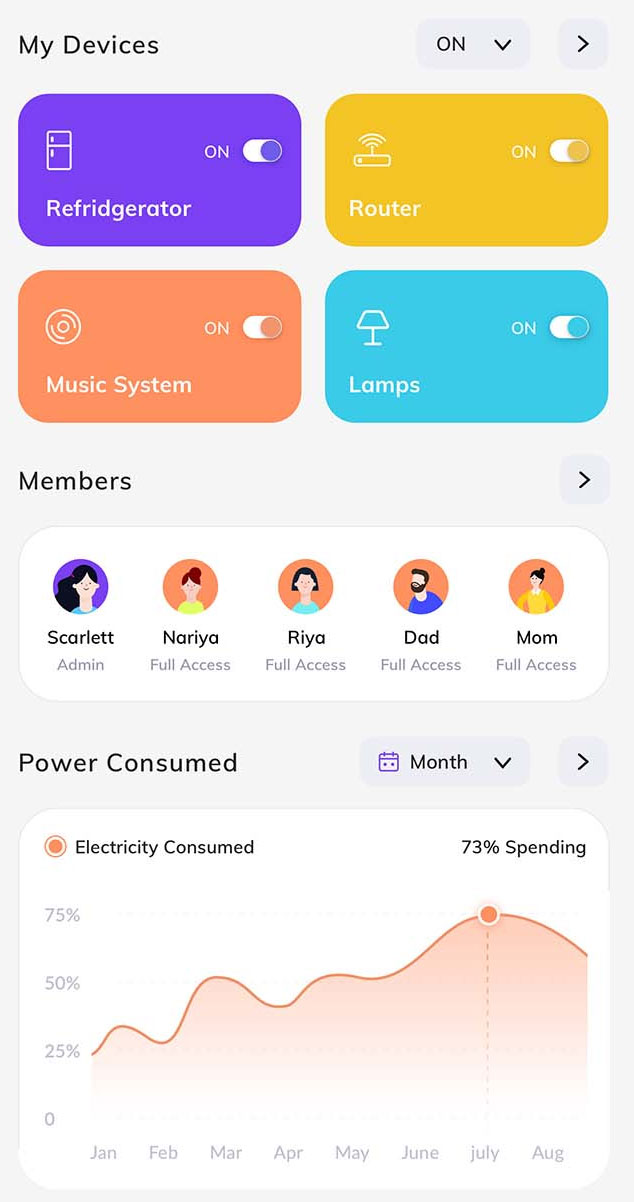
Task: Switch off the Lamps toggle
Action: point(569,327)
